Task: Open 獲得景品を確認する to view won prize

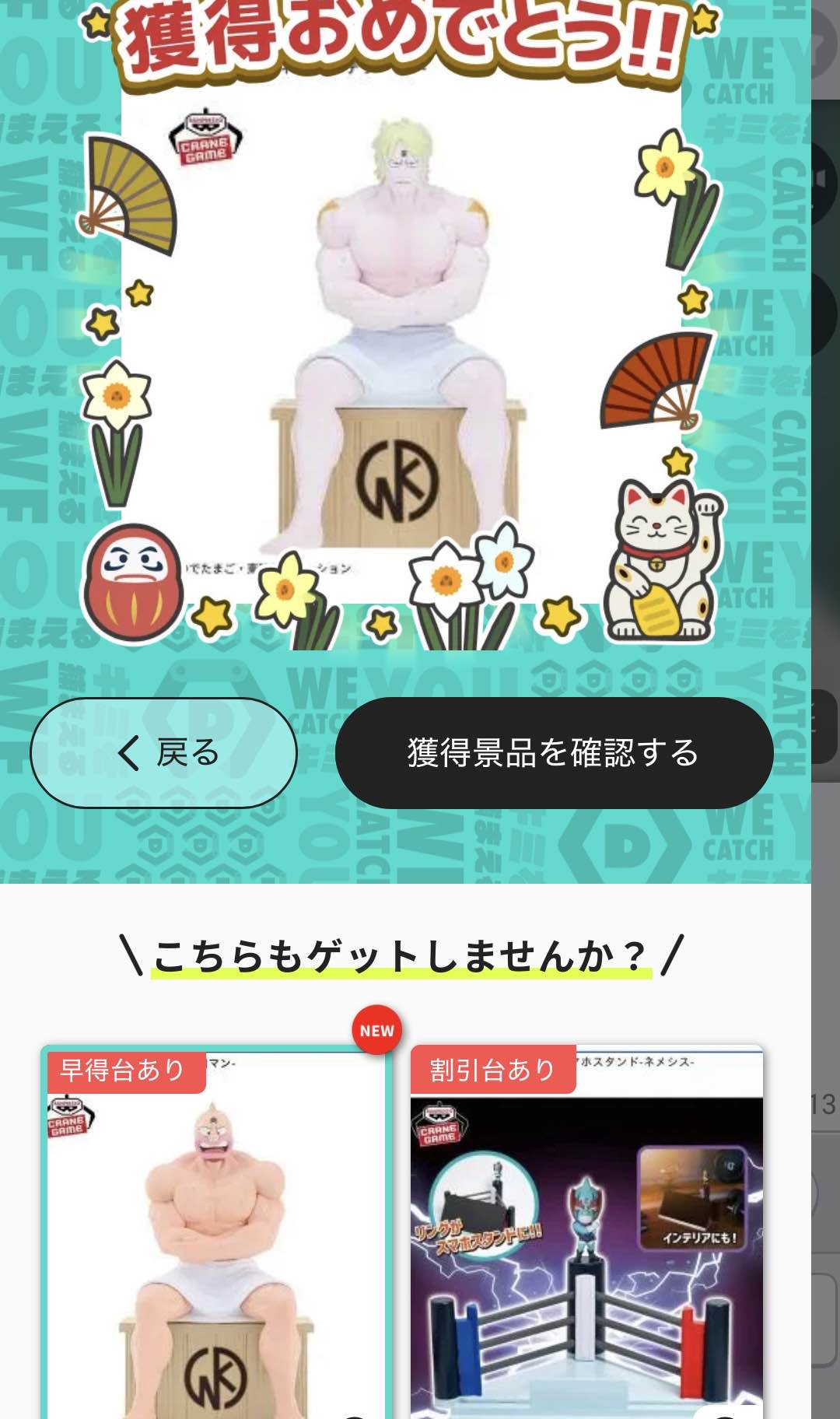Action: [x=554, y=753]
